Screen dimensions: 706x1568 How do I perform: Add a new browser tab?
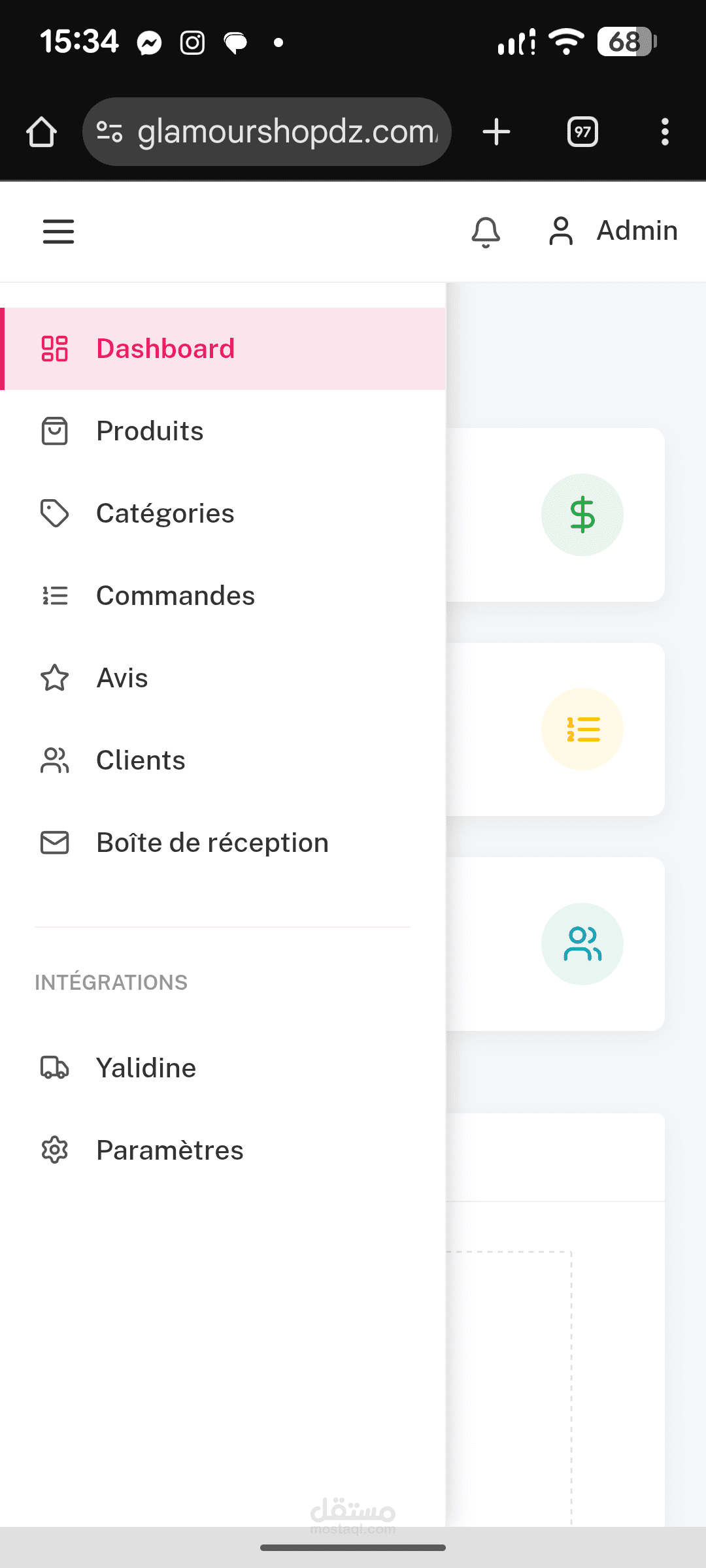coord(496,132)
